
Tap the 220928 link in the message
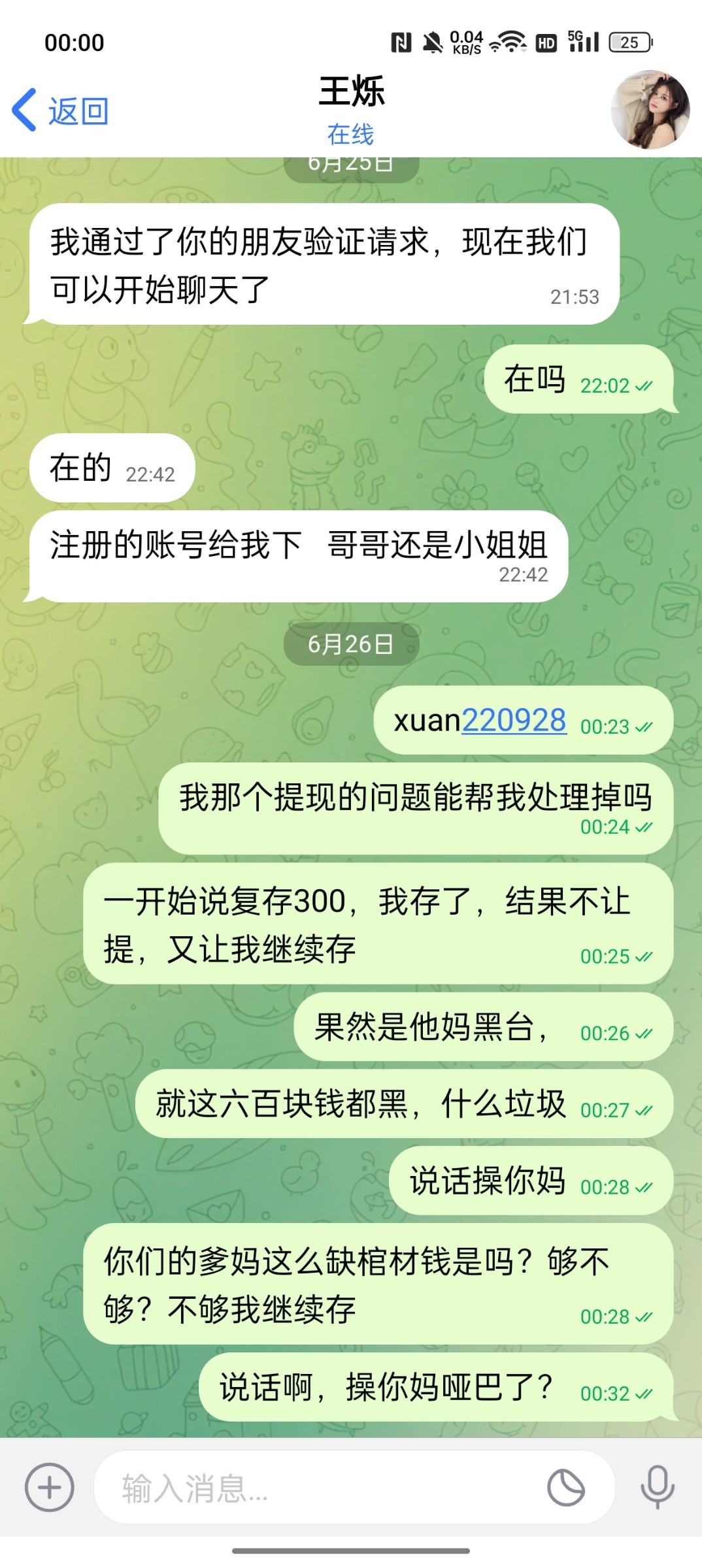pos(514,720)
